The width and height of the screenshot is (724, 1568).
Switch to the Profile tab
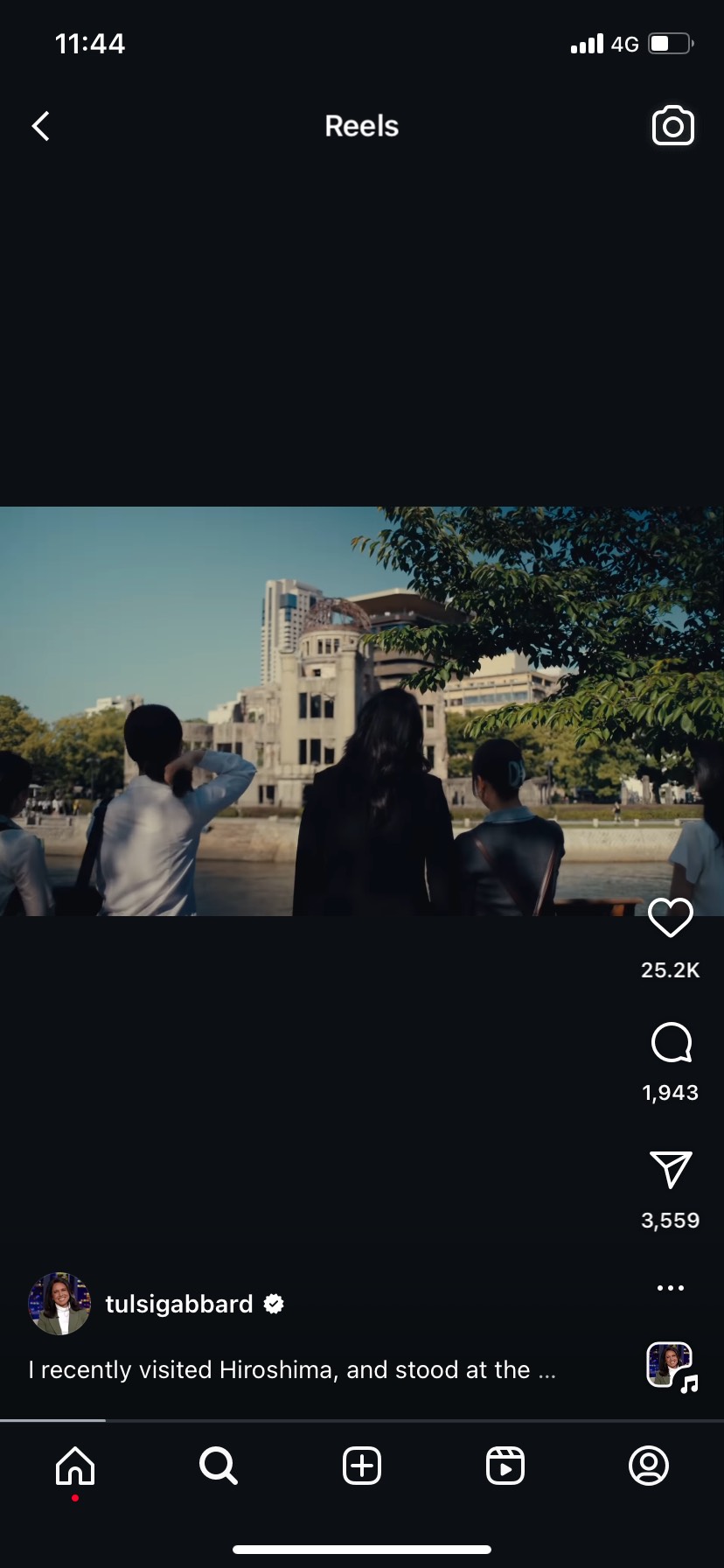click(x=649, y=1466)
